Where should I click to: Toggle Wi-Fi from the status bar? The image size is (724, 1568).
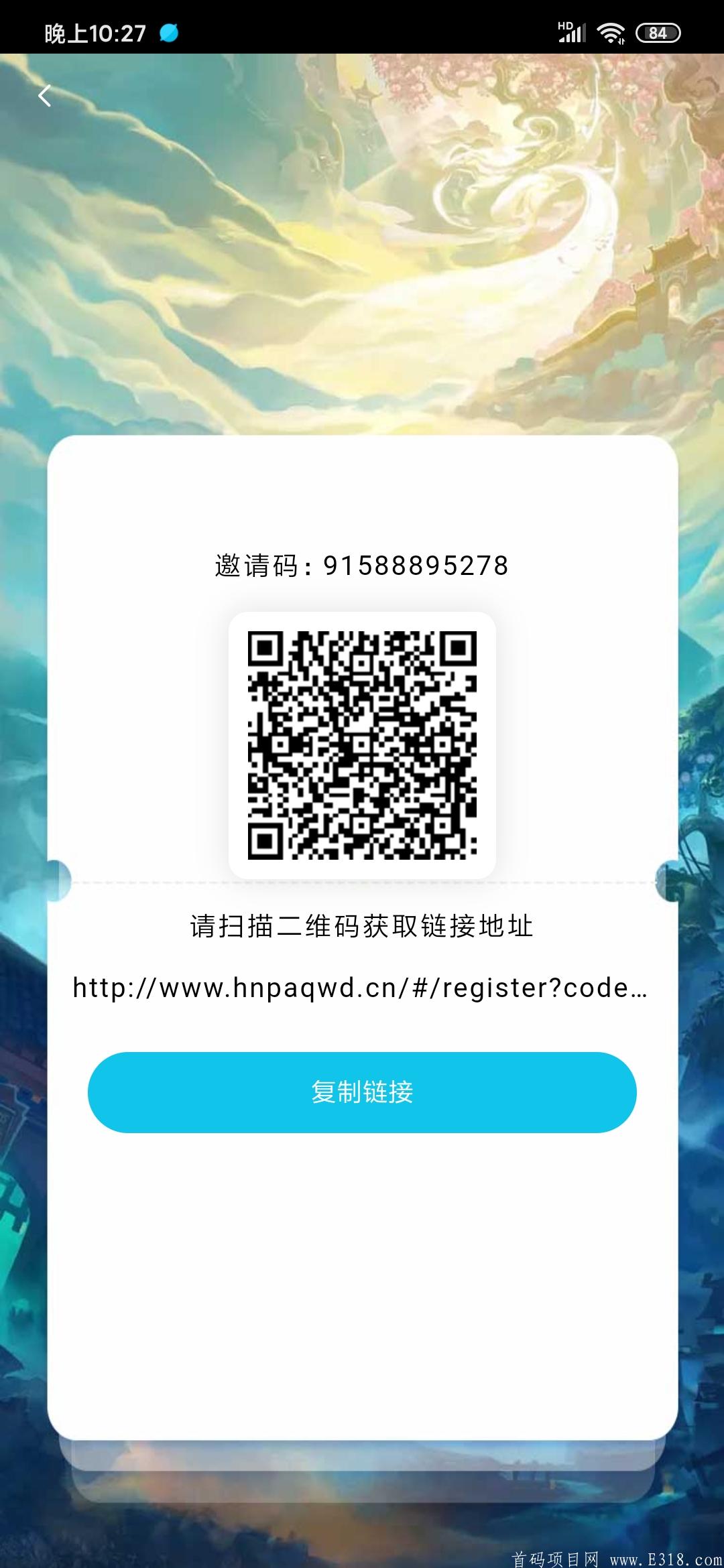611,31
